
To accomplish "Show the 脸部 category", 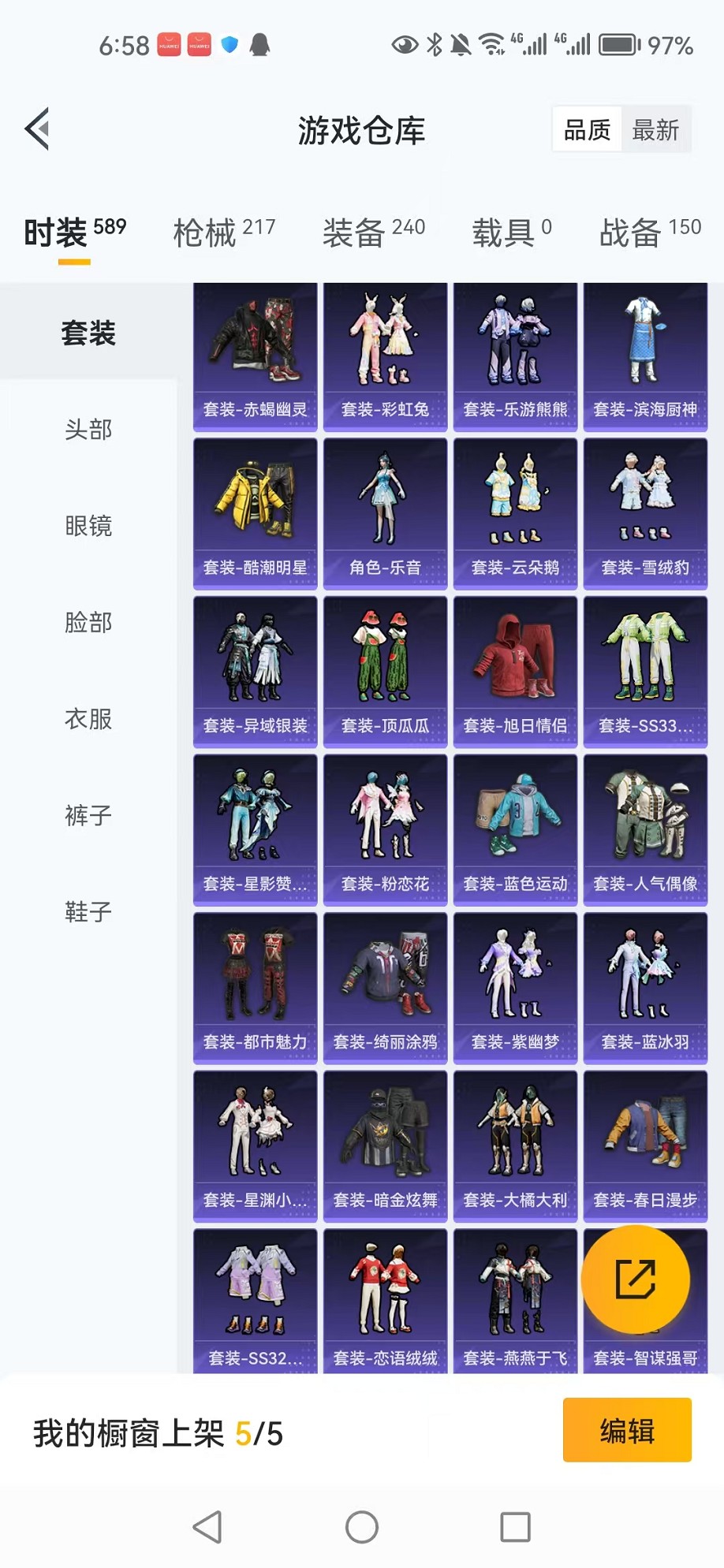I will [88, 623].
